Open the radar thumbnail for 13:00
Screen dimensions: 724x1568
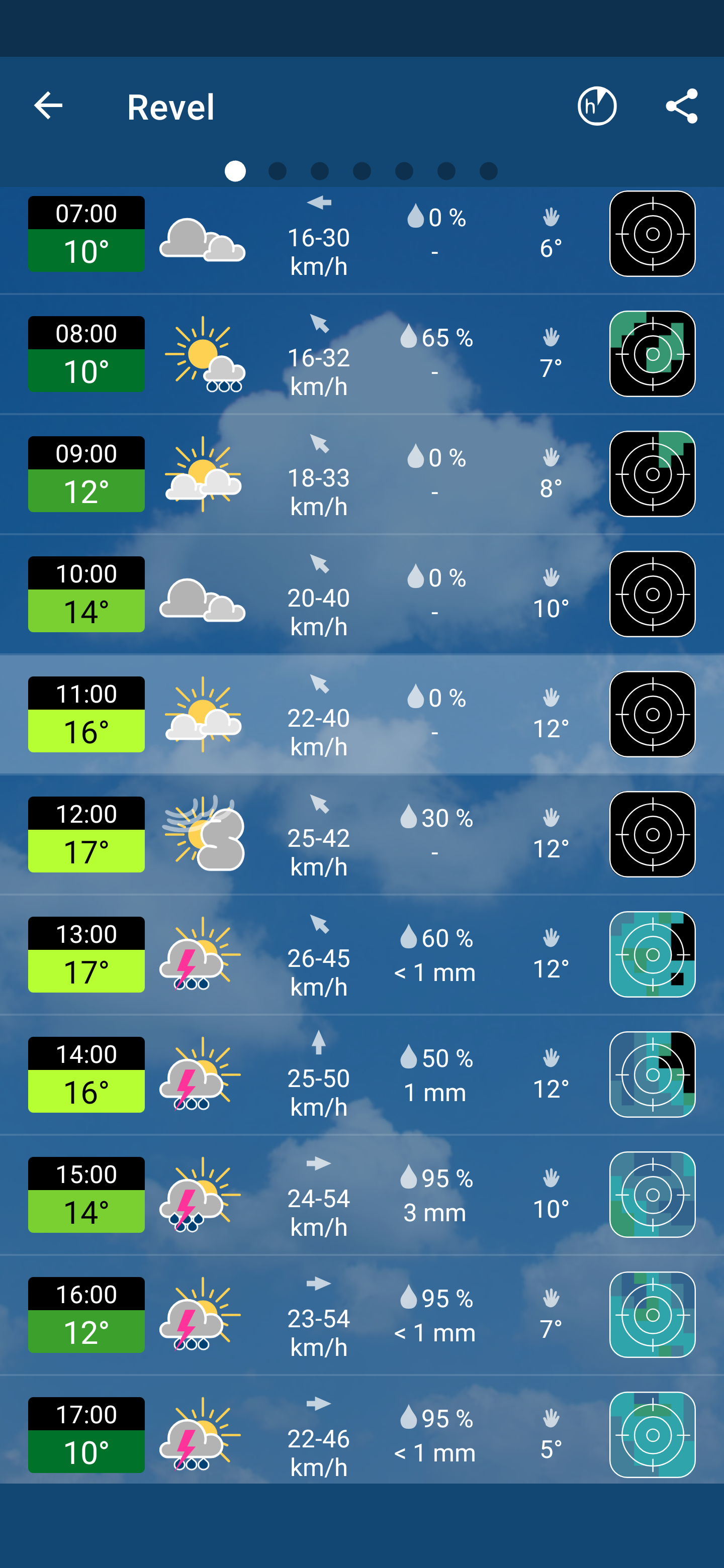click(652, 954)
